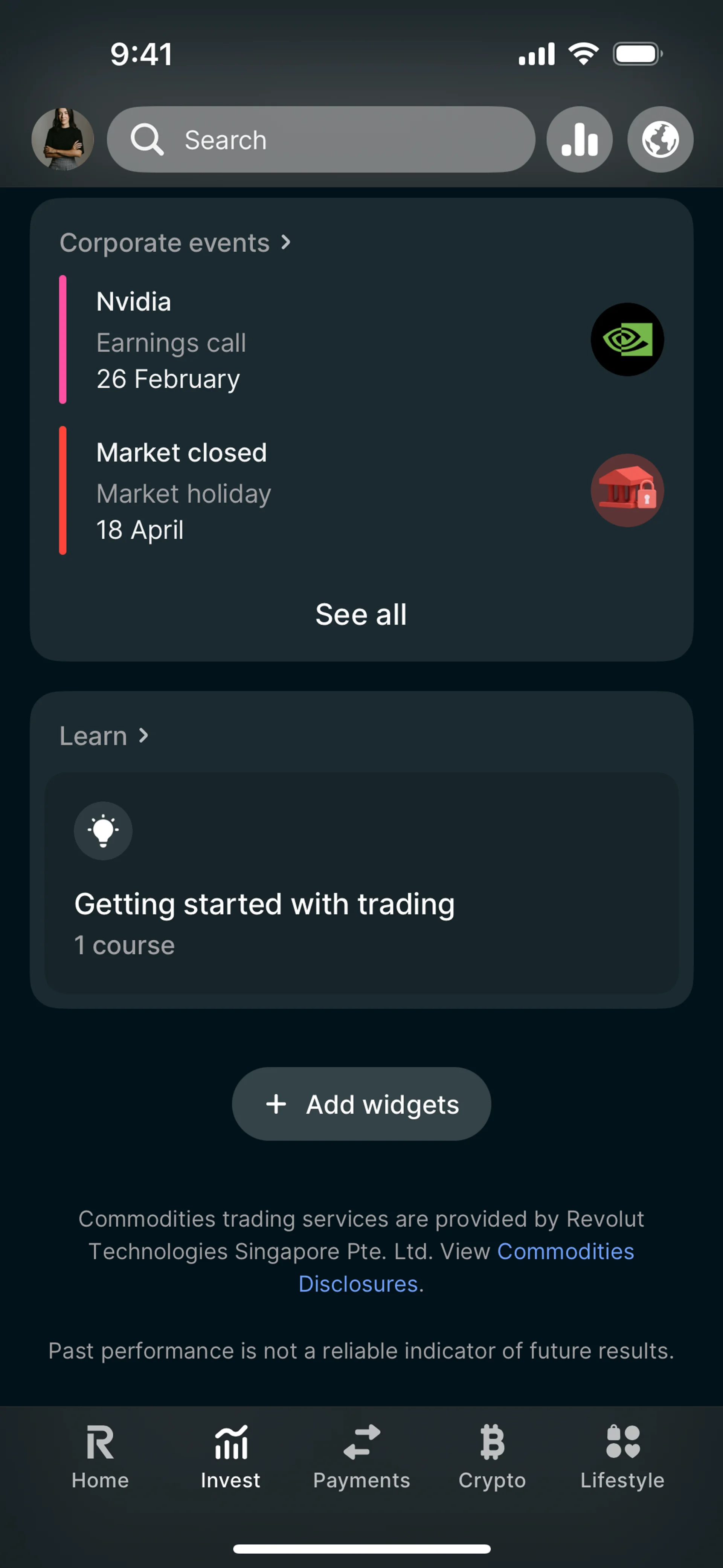Open the profile avatar
The image size is (723, 1568).
(x=63, y=139)
